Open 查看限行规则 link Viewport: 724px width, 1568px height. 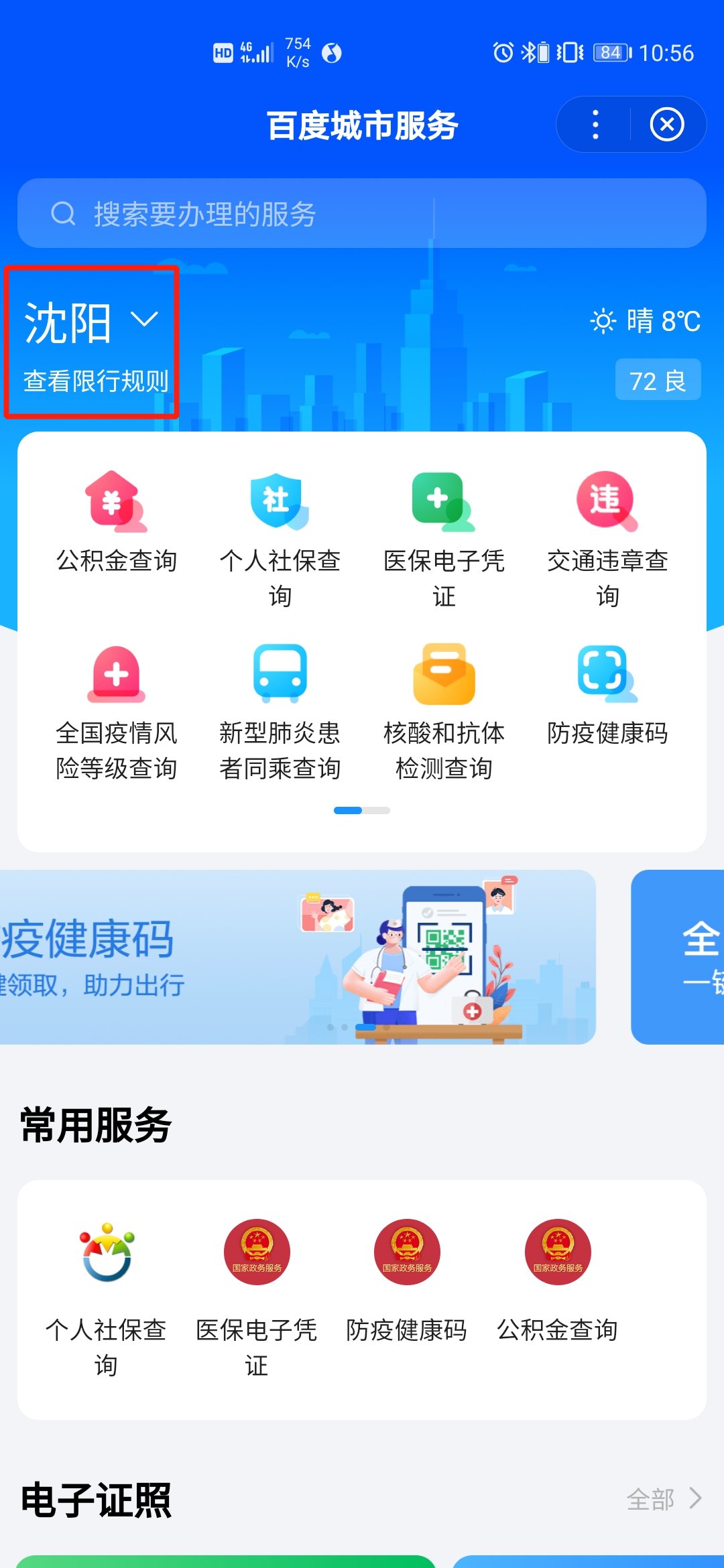coord(96,381)
